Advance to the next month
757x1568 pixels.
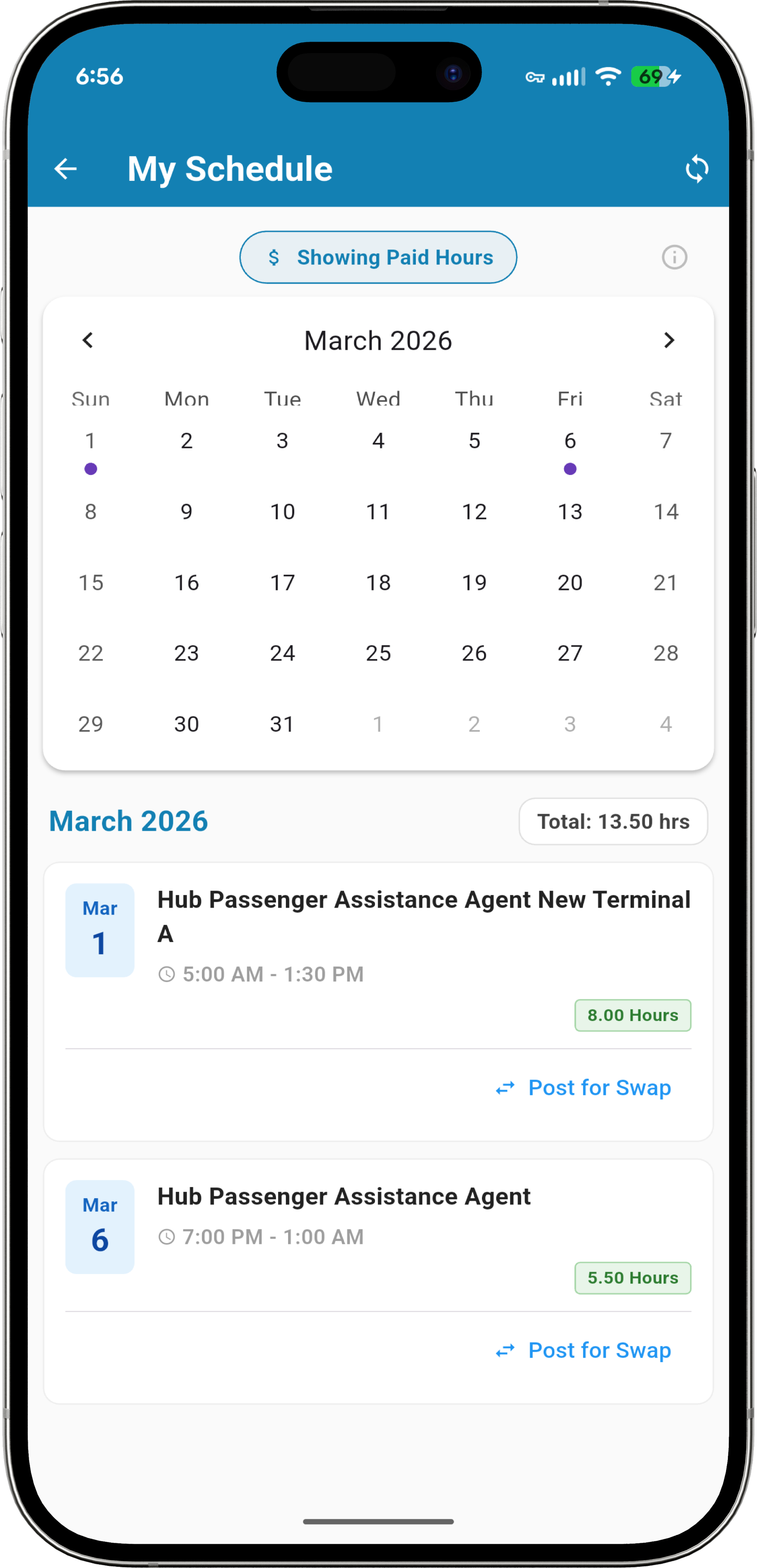(x=669, y=340)
